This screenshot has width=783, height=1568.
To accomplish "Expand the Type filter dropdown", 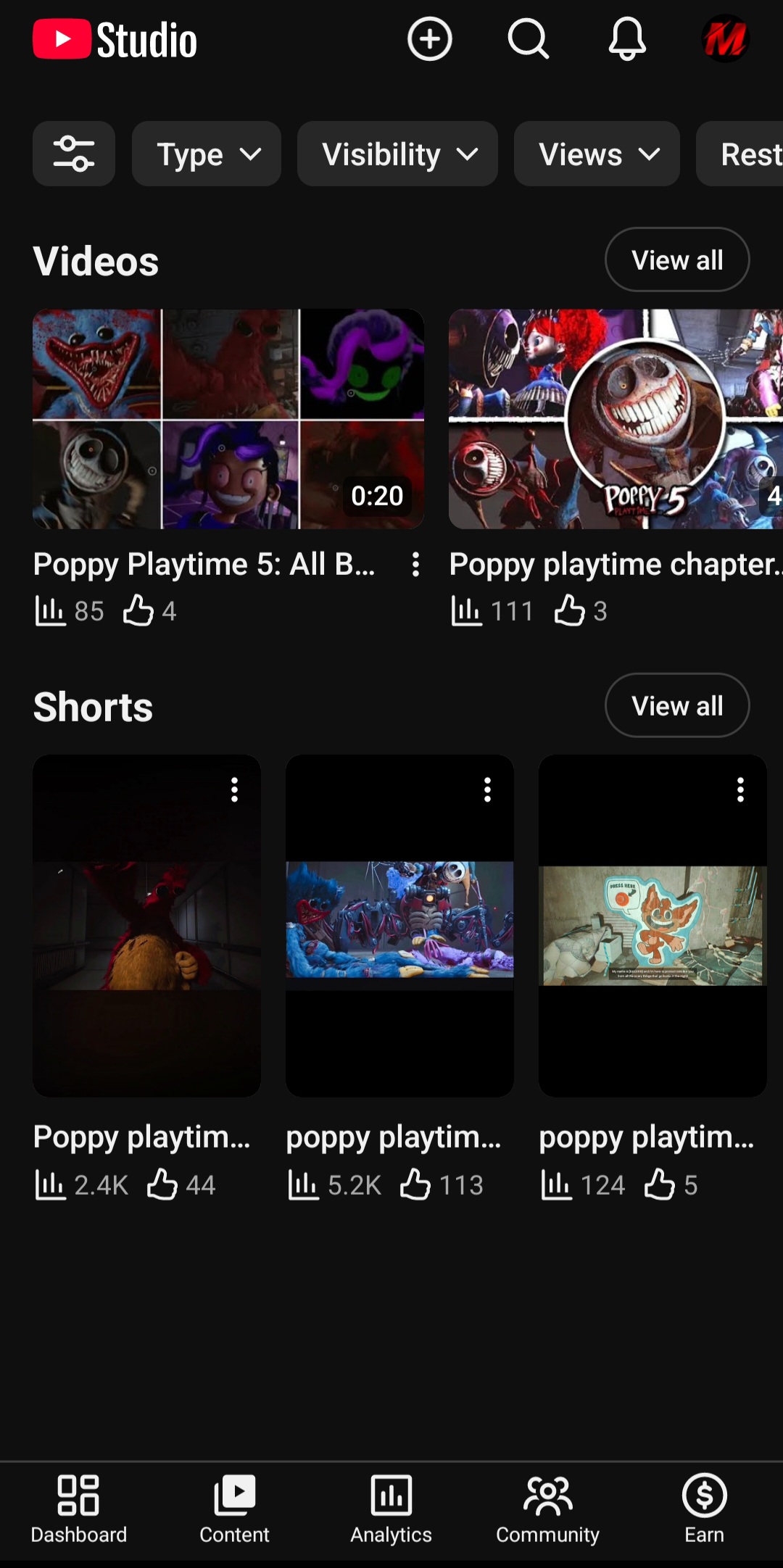I will click(207, 154).
